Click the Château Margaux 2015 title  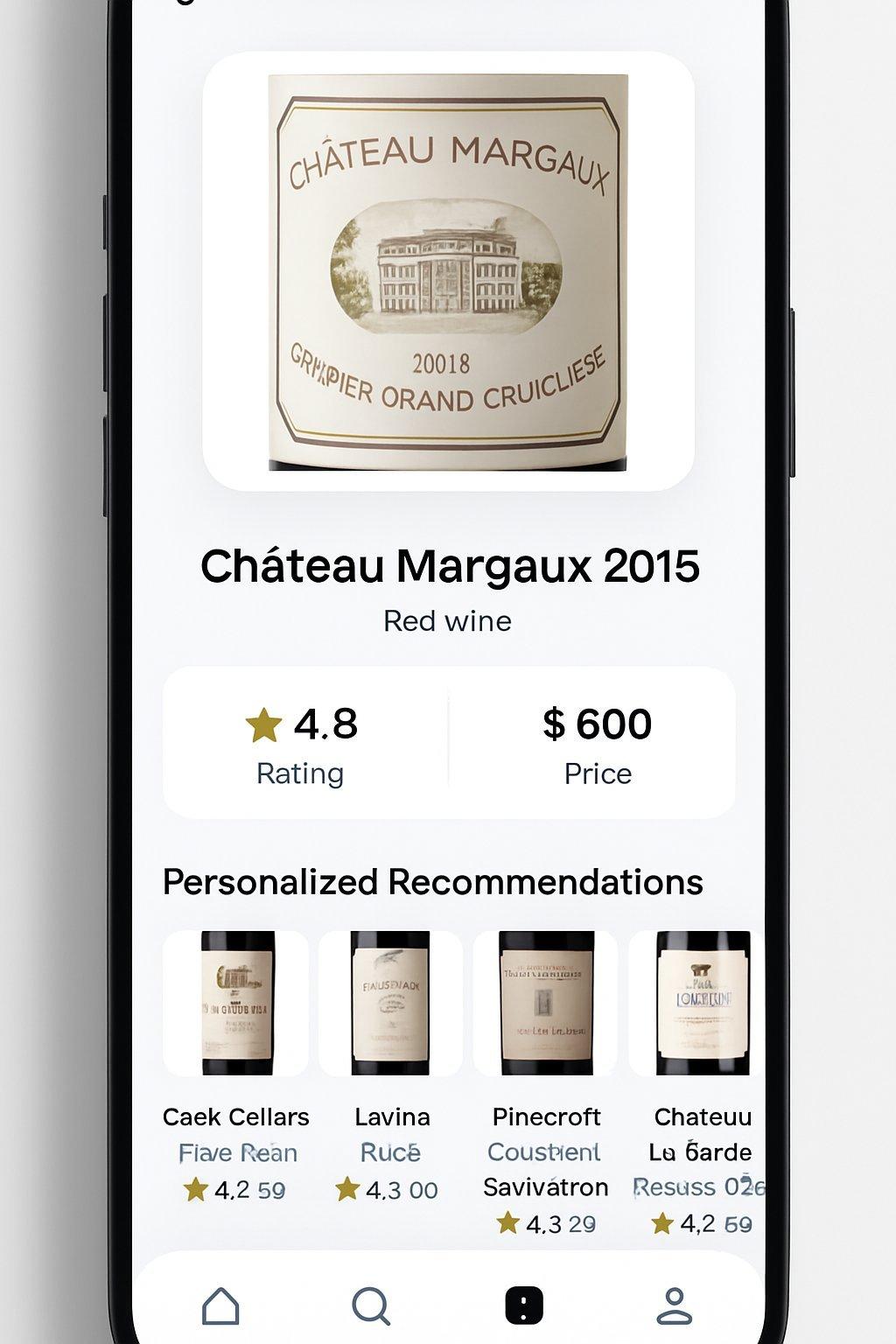pyautogui.click(x=448, y=566)
